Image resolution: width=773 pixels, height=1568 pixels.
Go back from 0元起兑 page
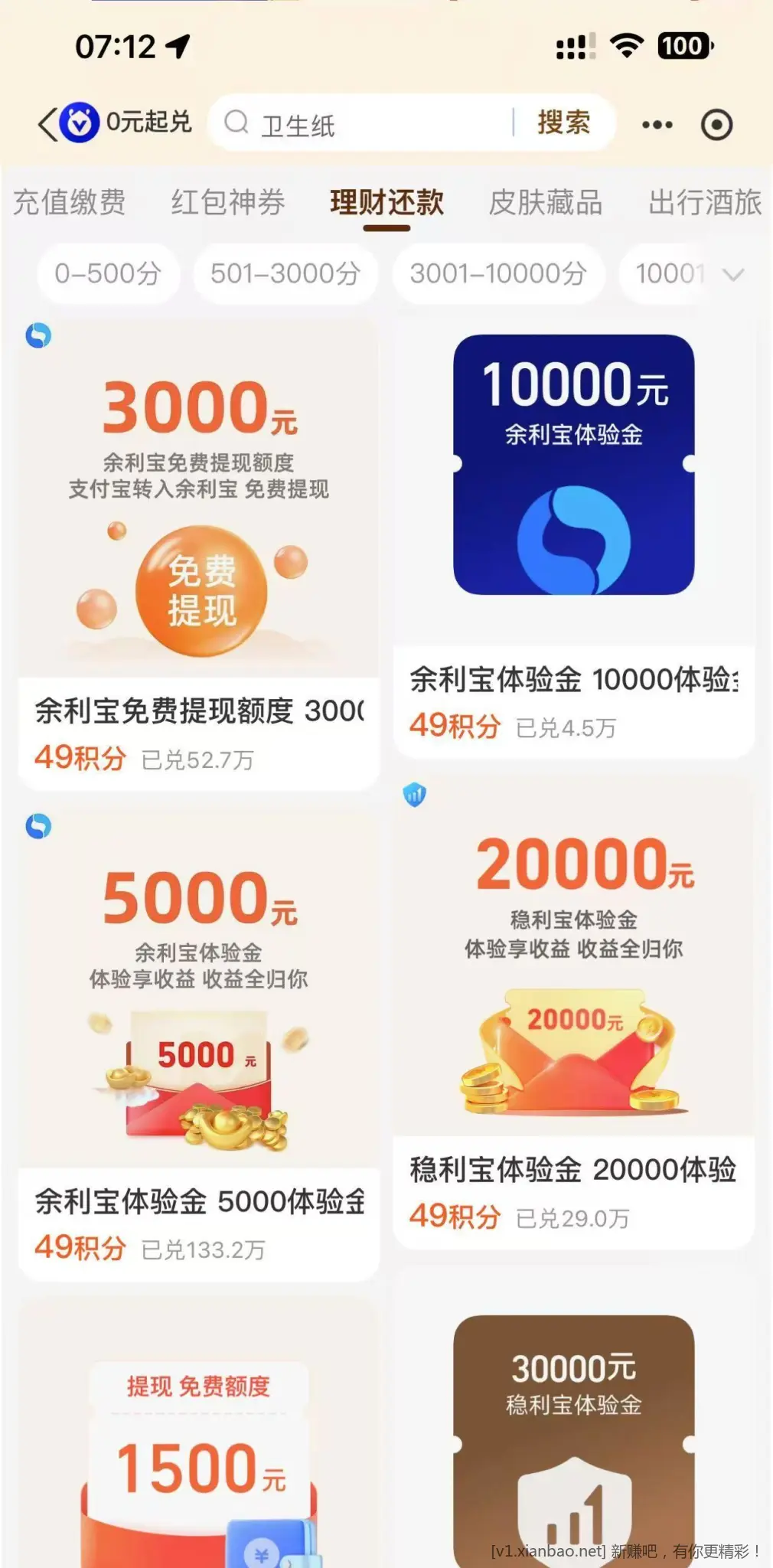[x=47, y=123]
